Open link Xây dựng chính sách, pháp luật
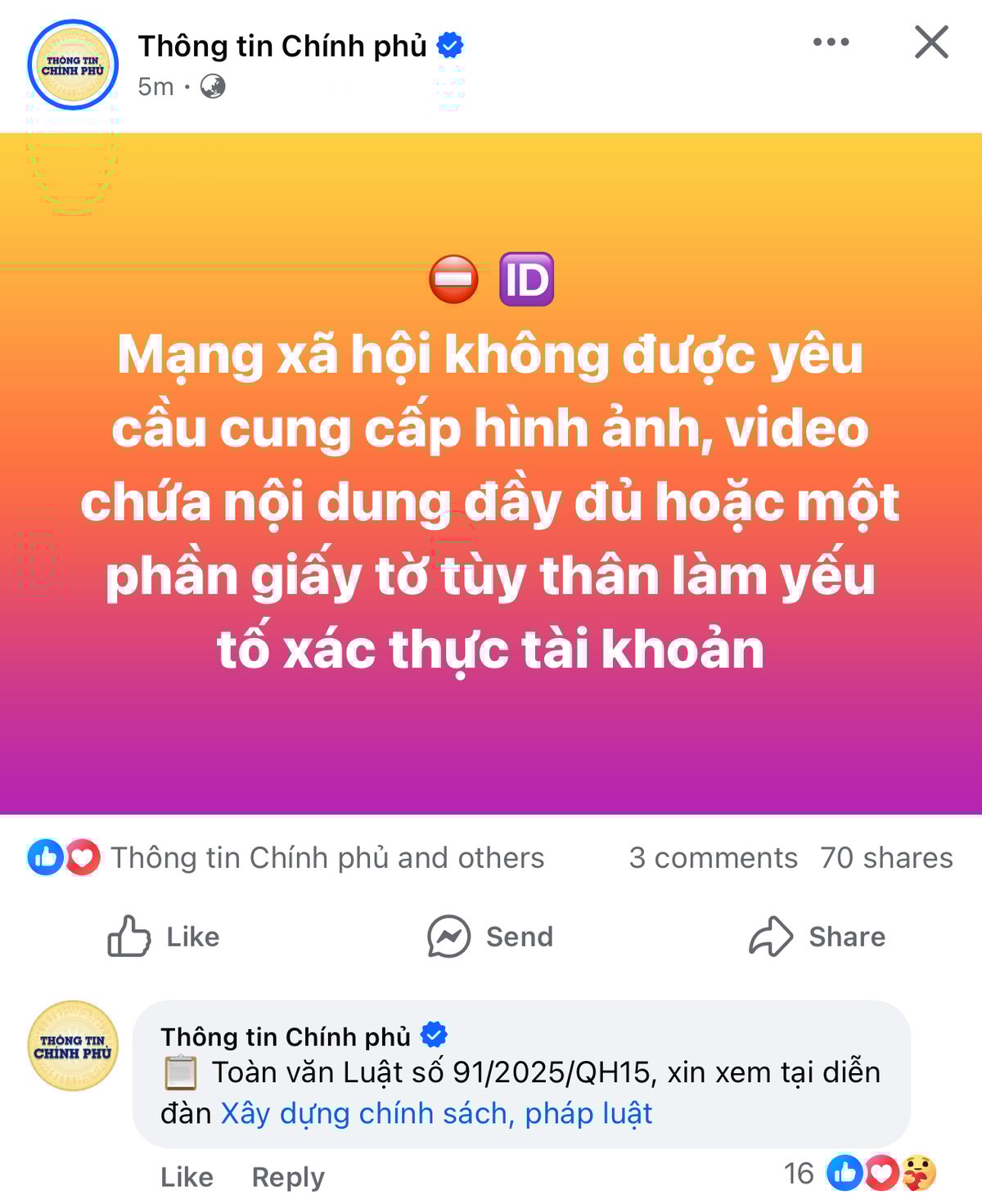Viewport: 982px width, 1204px height. coord(436,1113)
